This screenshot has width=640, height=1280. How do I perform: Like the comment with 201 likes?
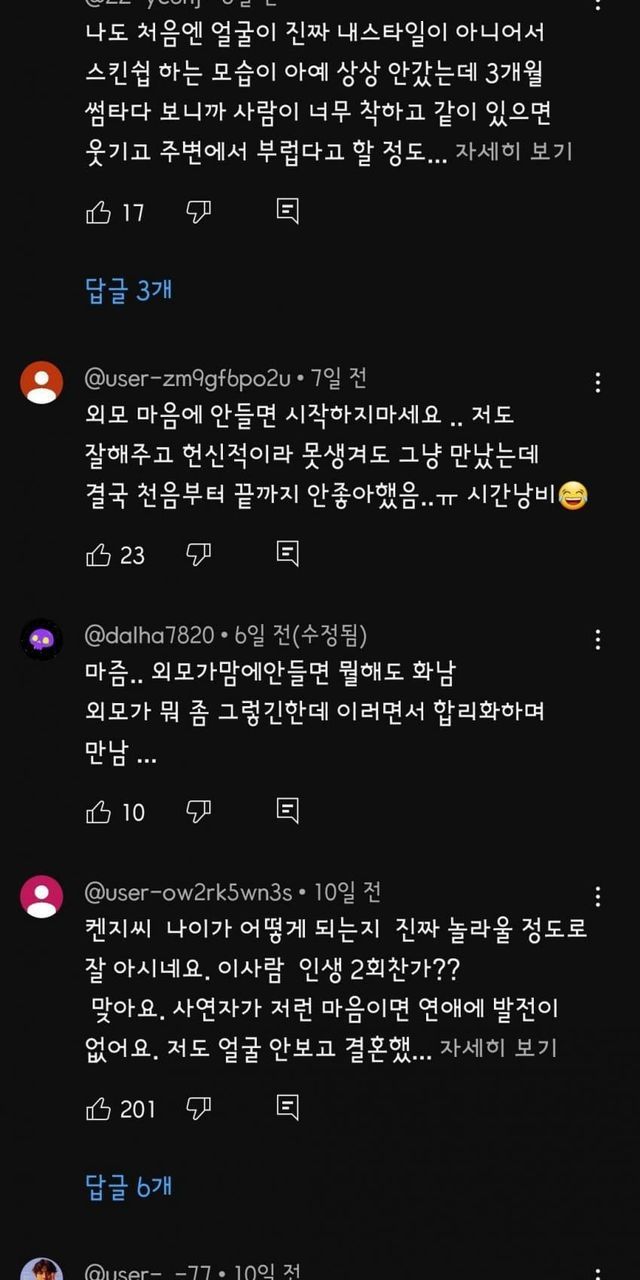pyautogui.click(x=99, y=1108)
